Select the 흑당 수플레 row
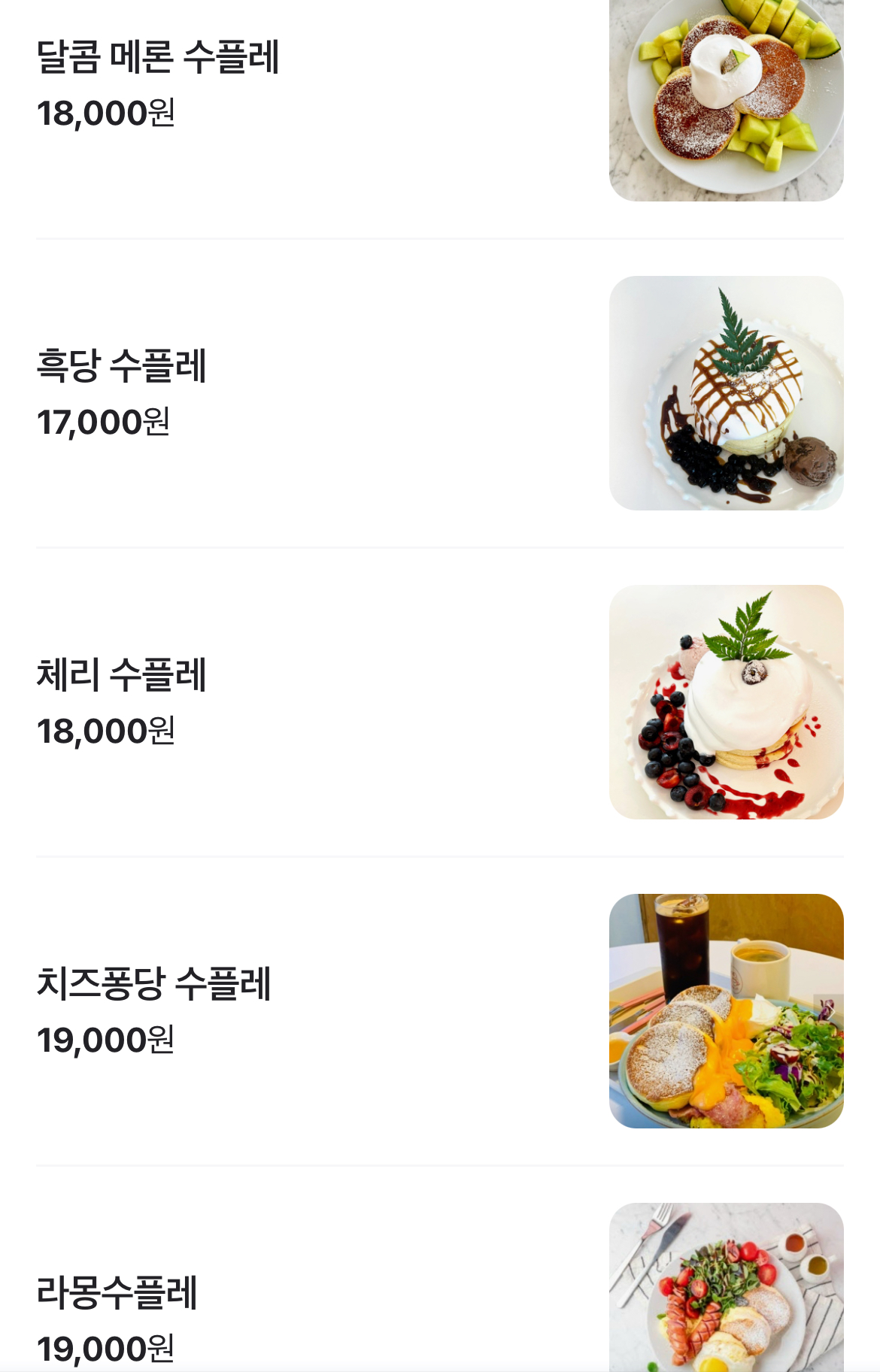880x1372 pixels. (122, 366)
